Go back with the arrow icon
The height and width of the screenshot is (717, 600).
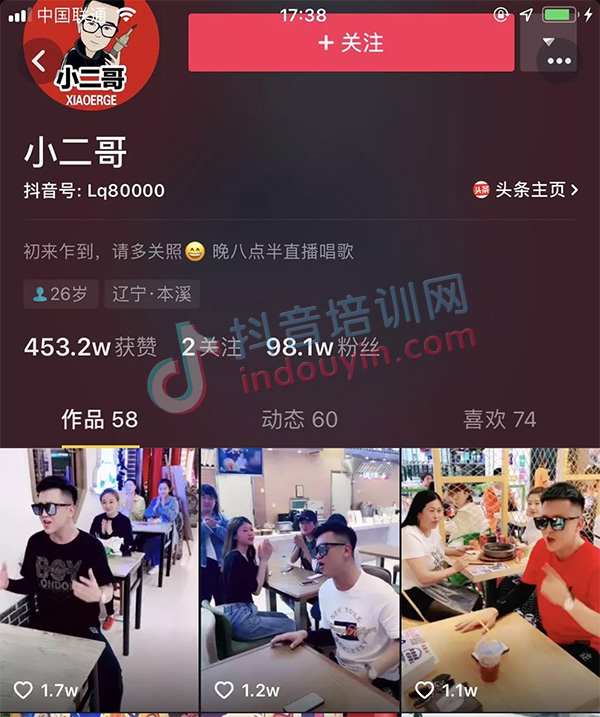[38, 60]
